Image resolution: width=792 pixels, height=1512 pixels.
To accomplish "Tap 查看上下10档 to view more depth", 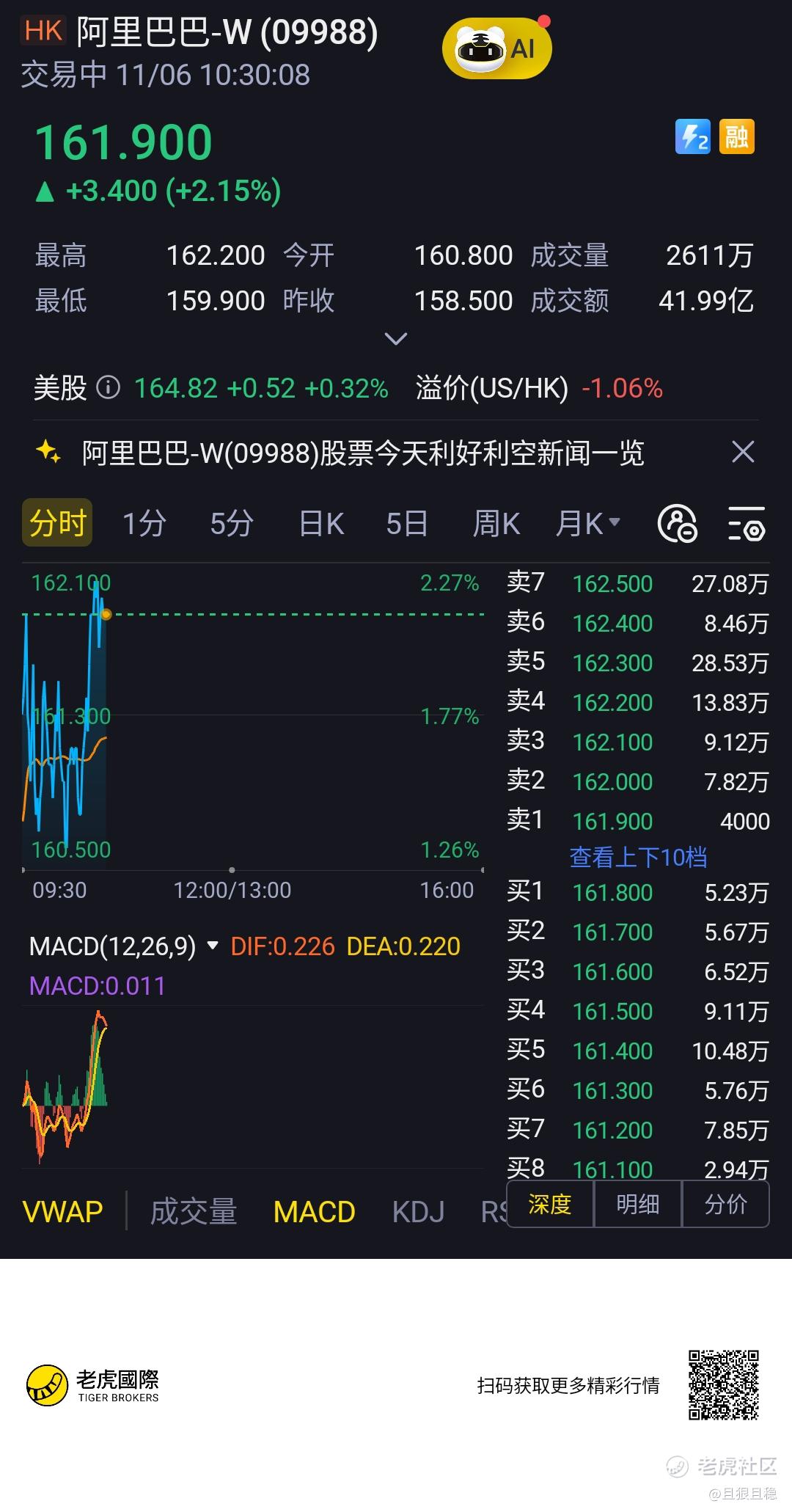I will point(638,857).
